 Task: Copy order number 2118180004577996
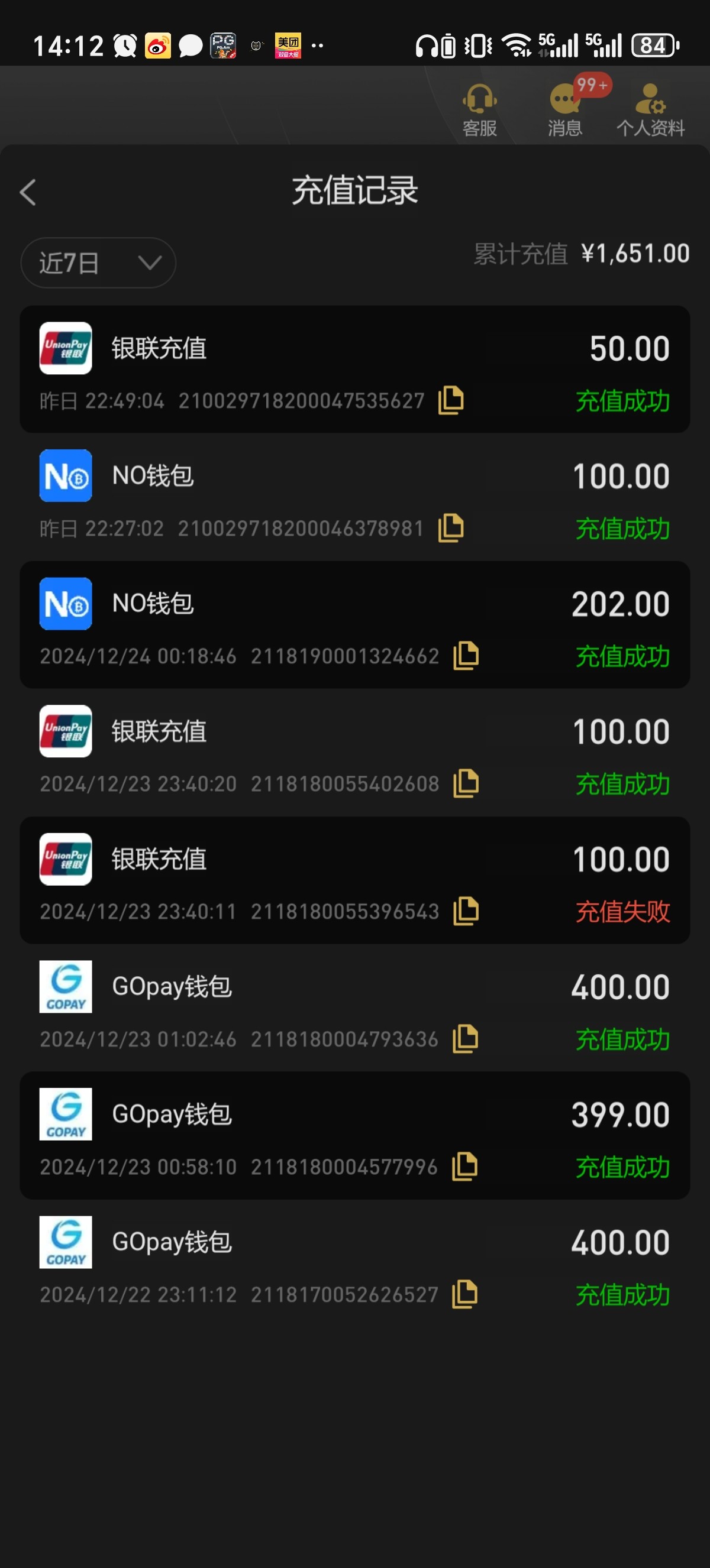(x=464, y=1167)
